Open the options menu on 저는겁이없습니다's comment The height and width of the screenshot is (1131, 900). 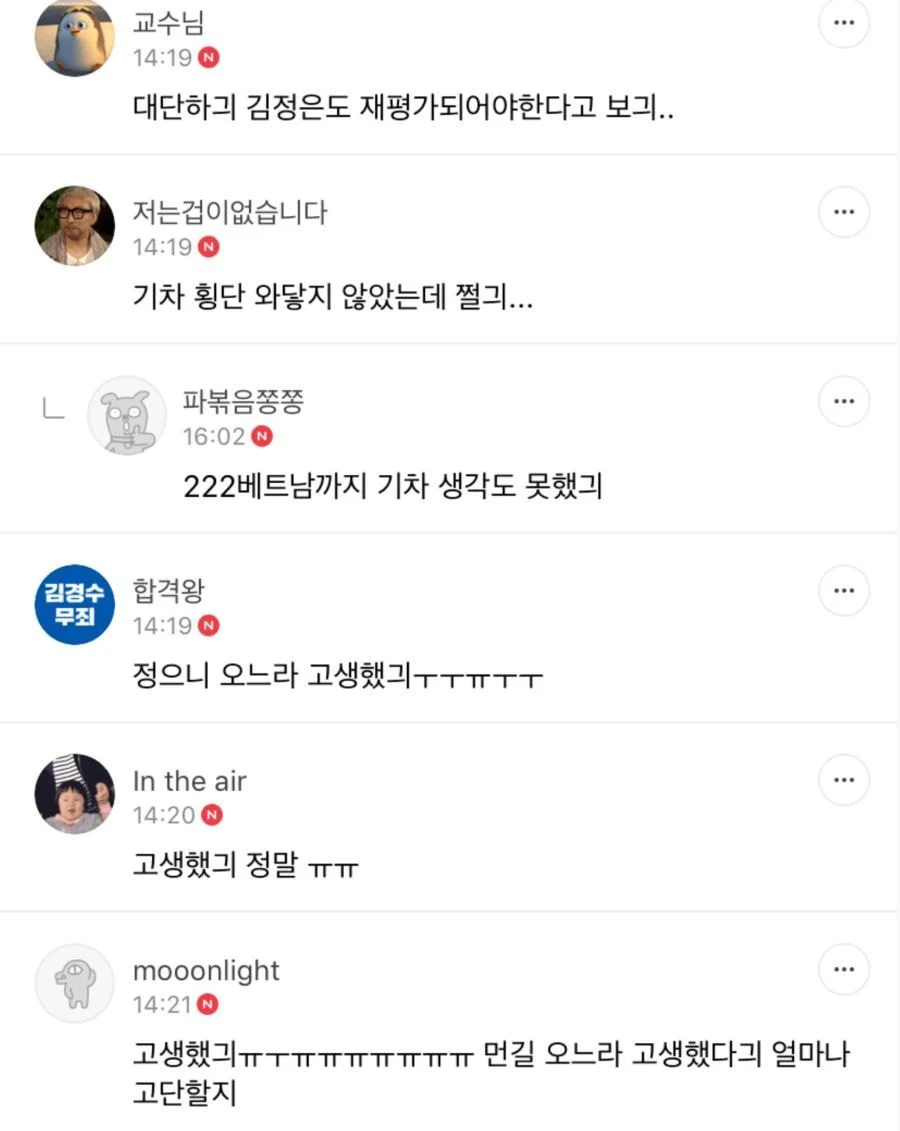(844, 212)
